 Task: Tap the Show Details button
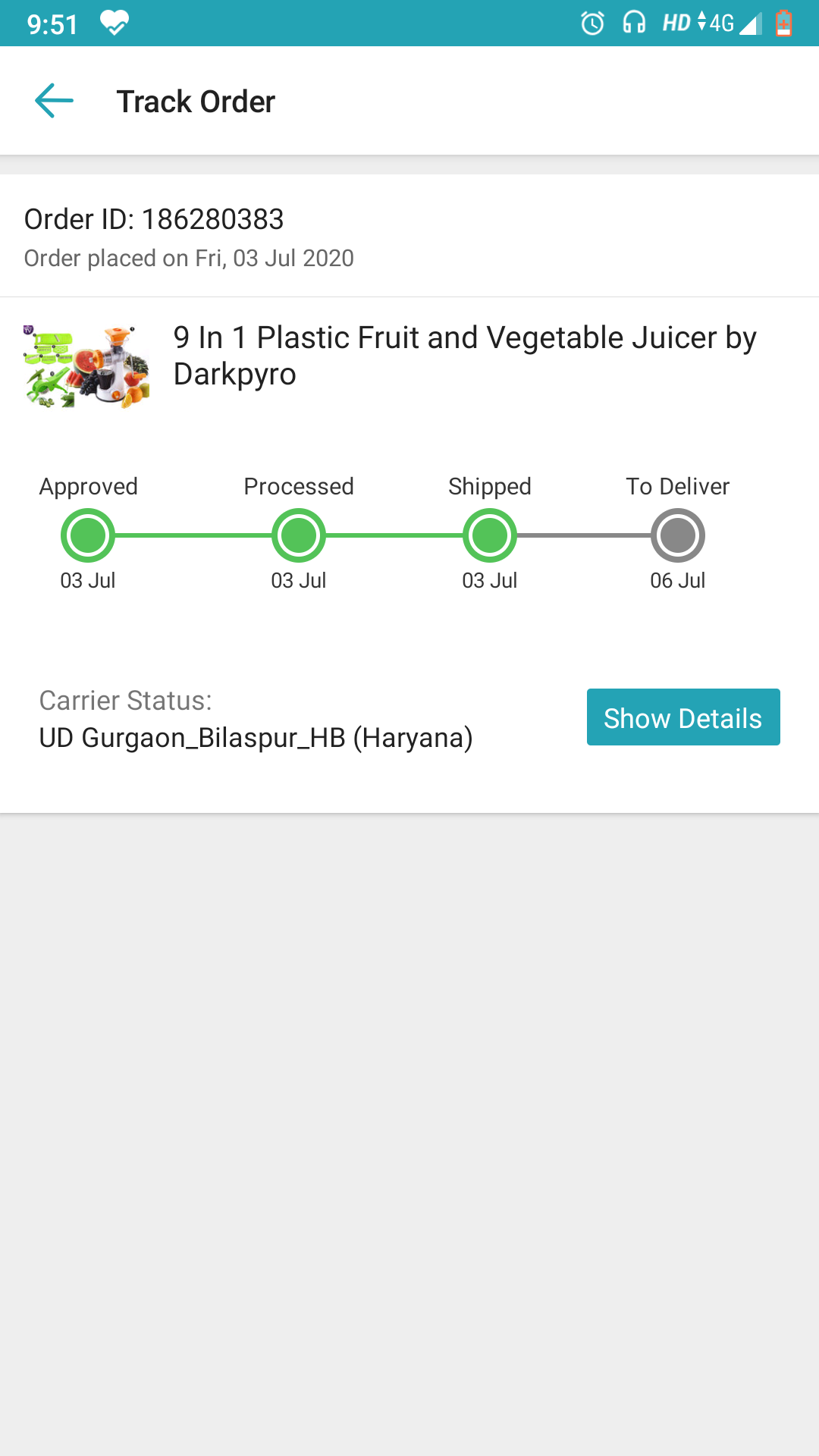[x=683, y=717]
